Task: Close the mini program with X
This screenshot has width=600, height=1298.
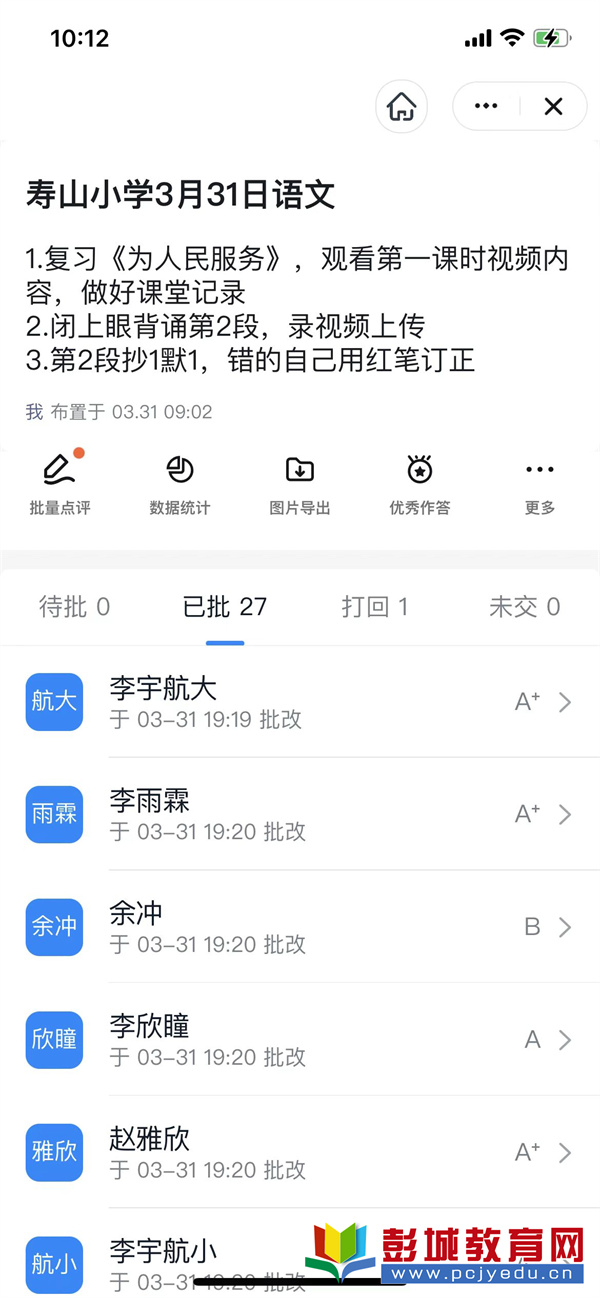Action: (x=553, y=106)
